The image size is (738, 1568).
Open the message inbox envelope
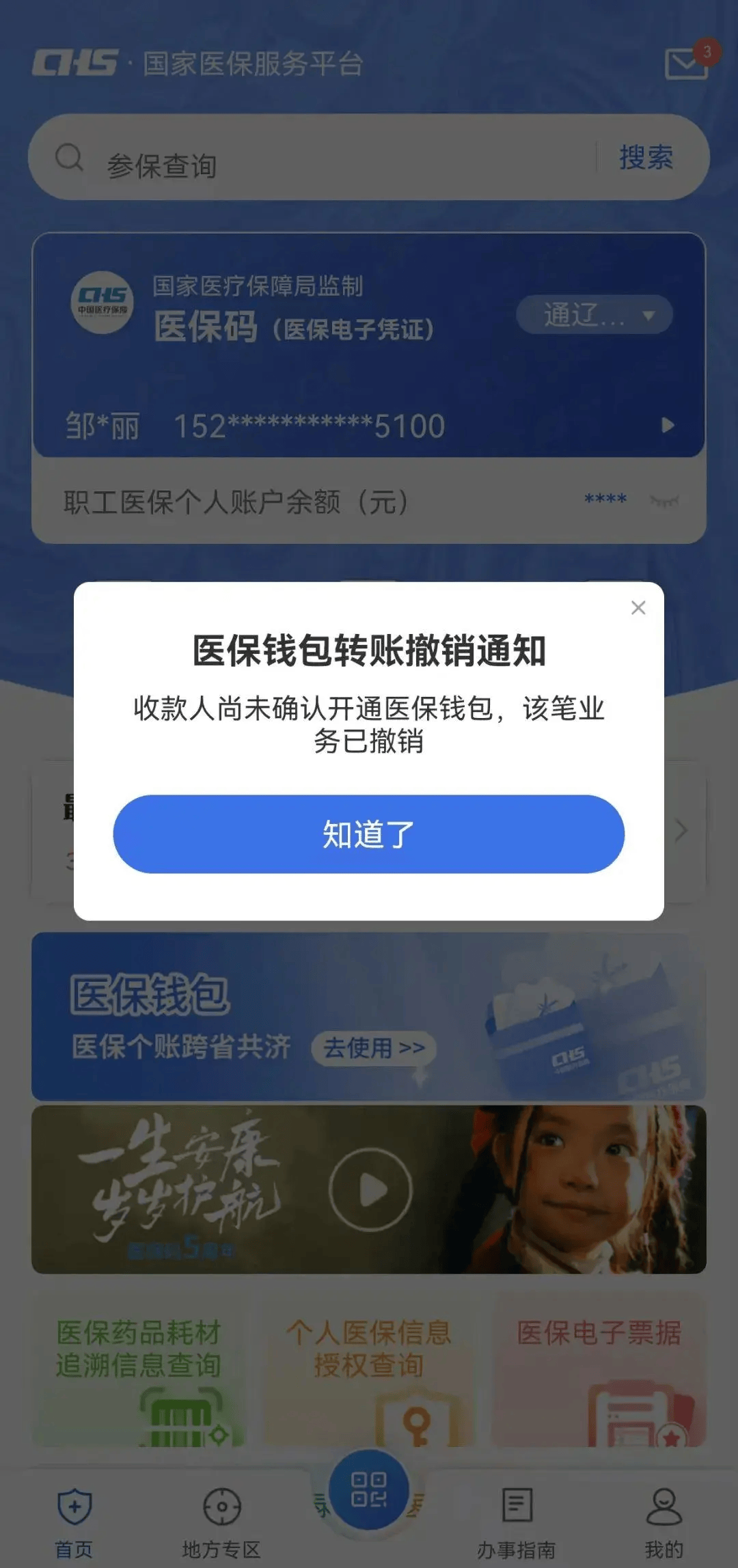pyautogui.click(x=686, y=64)
